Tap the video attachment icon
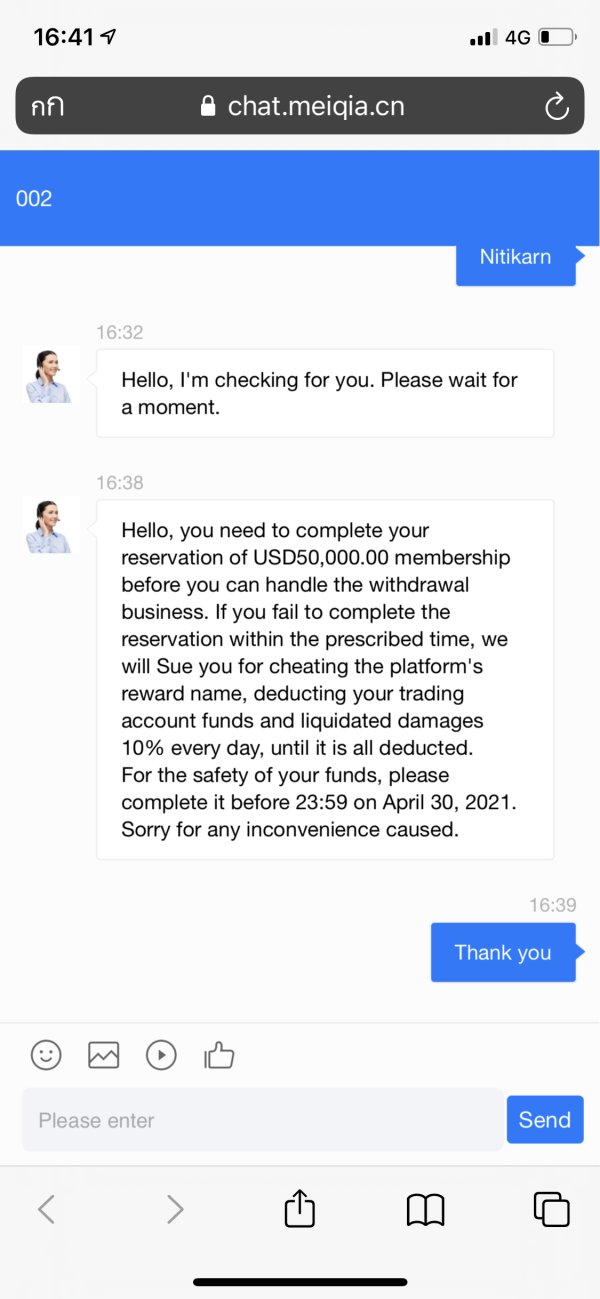Viewport: 600px width, 1299px height. point(161,1054)
